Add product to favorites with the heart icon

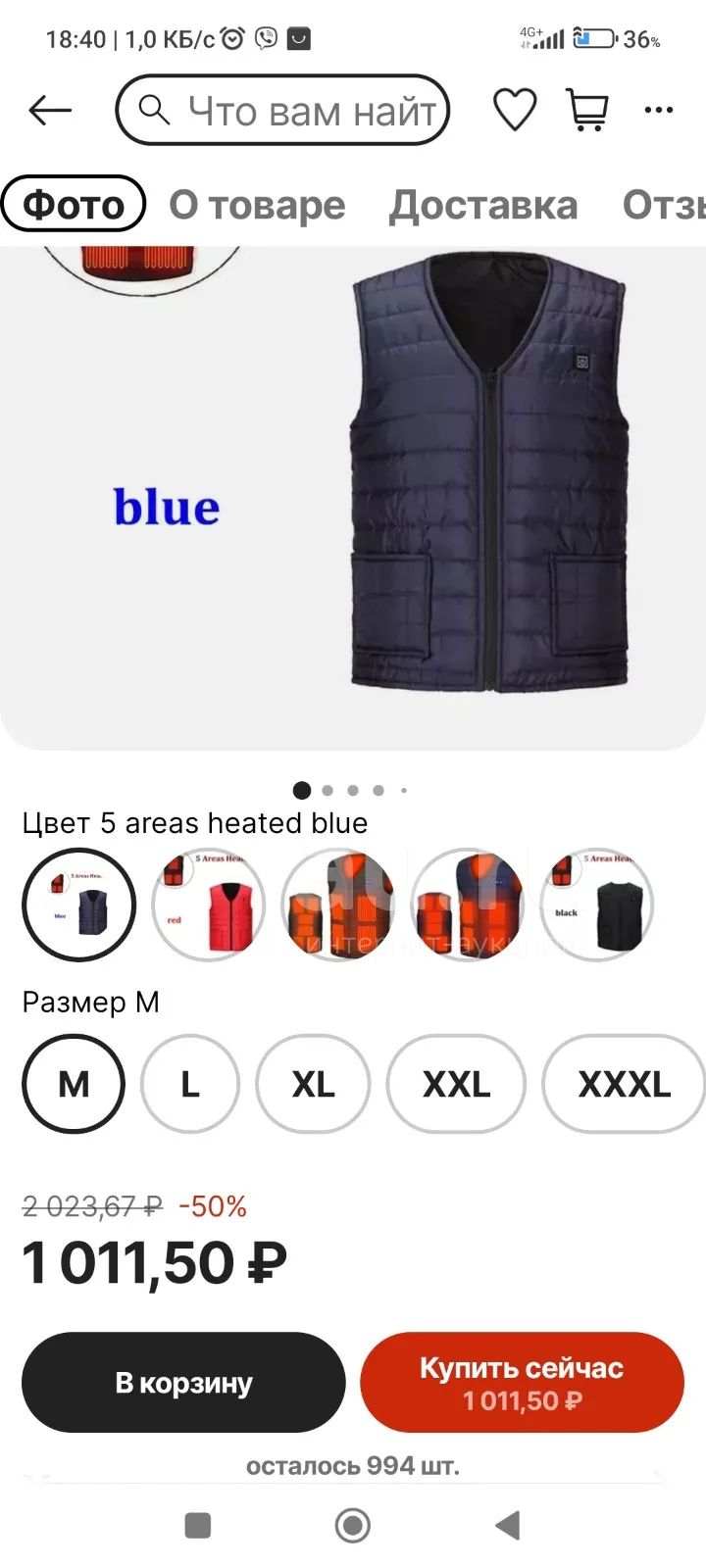[x=514, y=110]
